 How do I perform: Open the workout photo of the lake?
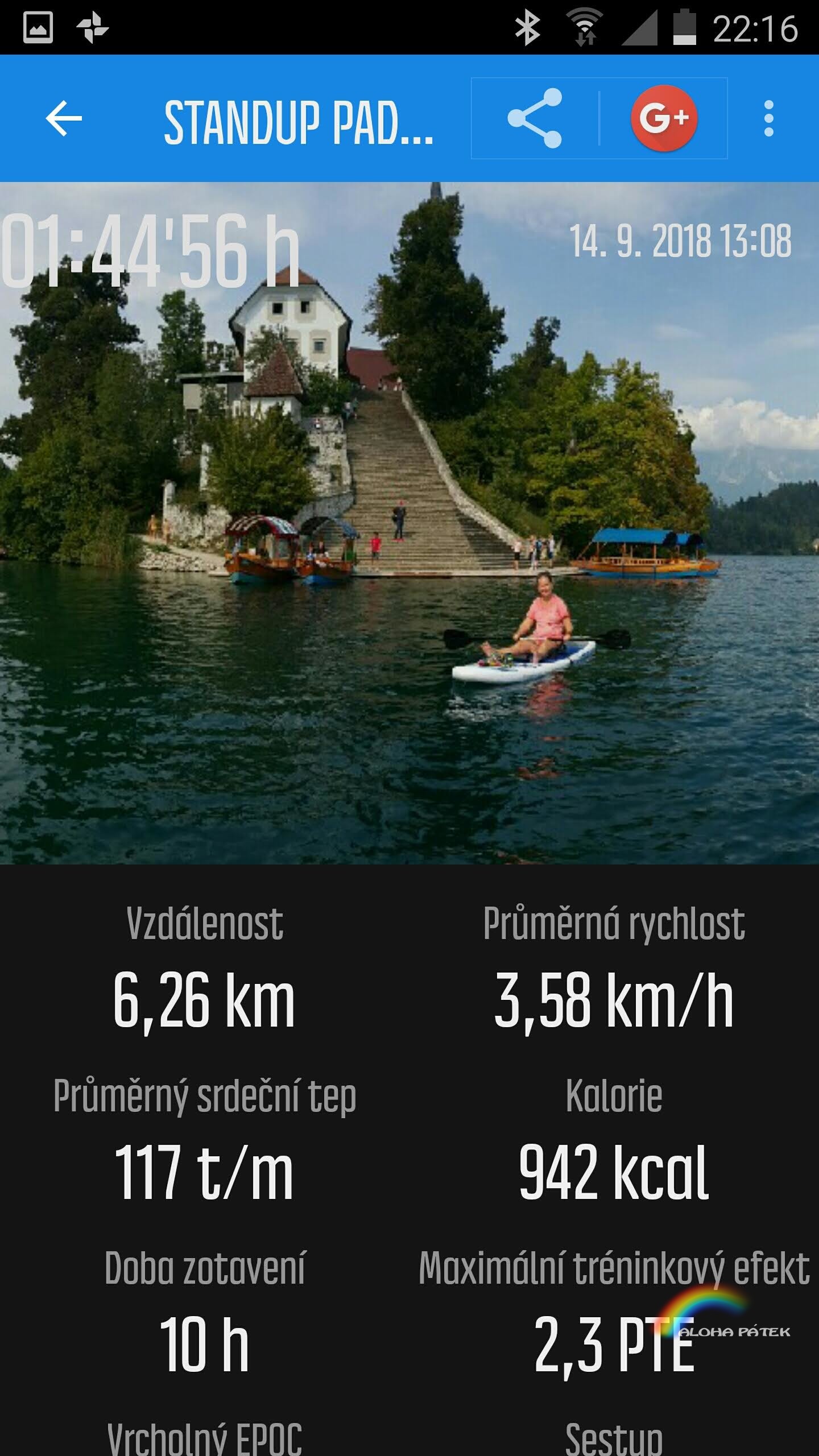tap(409, 523)
